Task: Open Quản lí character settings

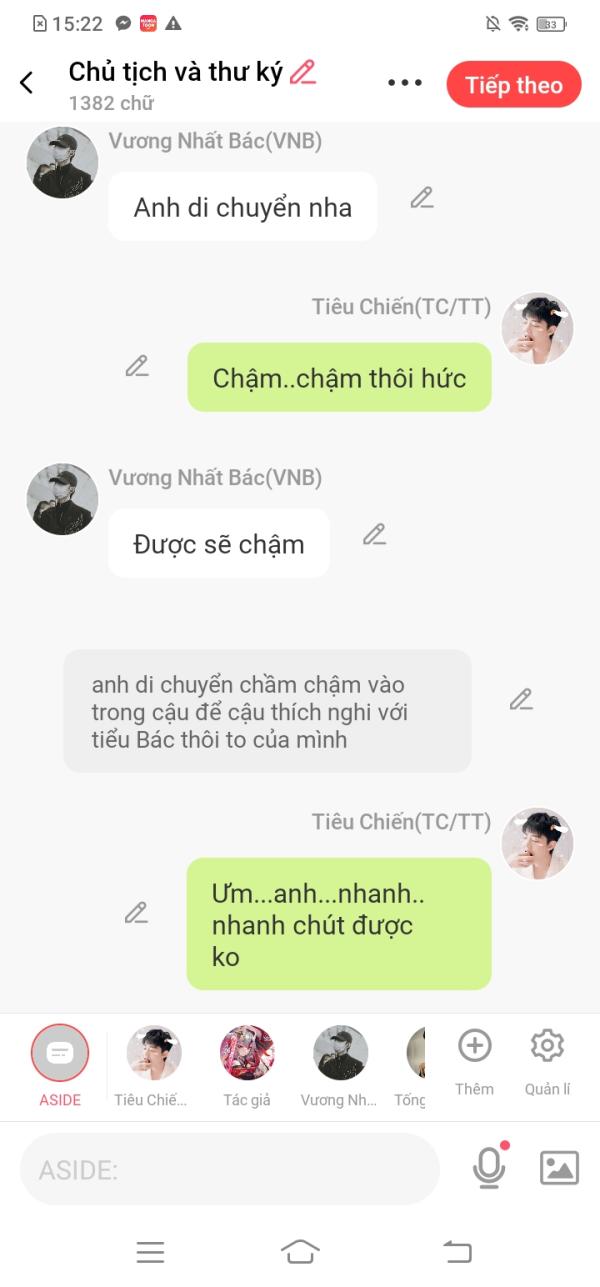Action: [x=547, y=1062]
